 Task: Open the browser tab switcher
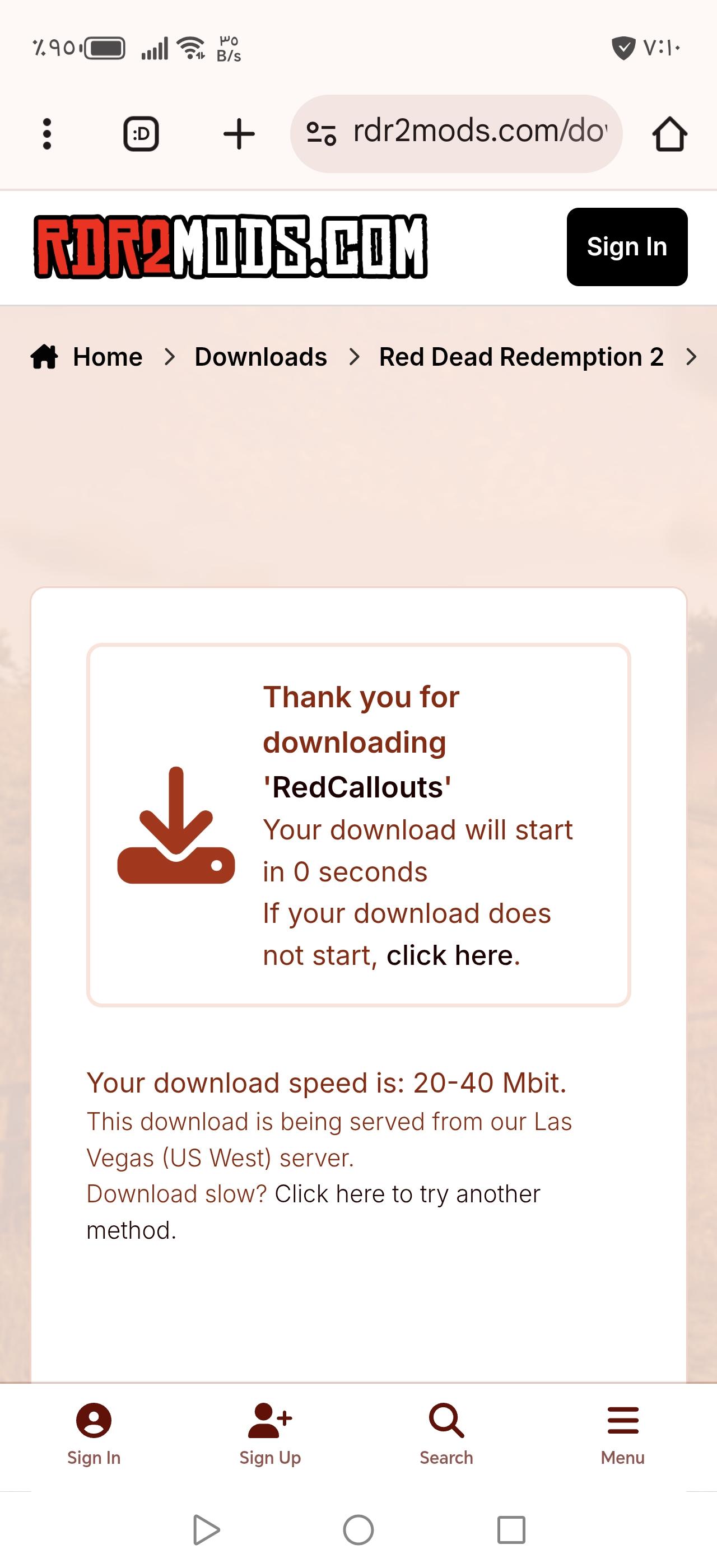click(141, 134)
